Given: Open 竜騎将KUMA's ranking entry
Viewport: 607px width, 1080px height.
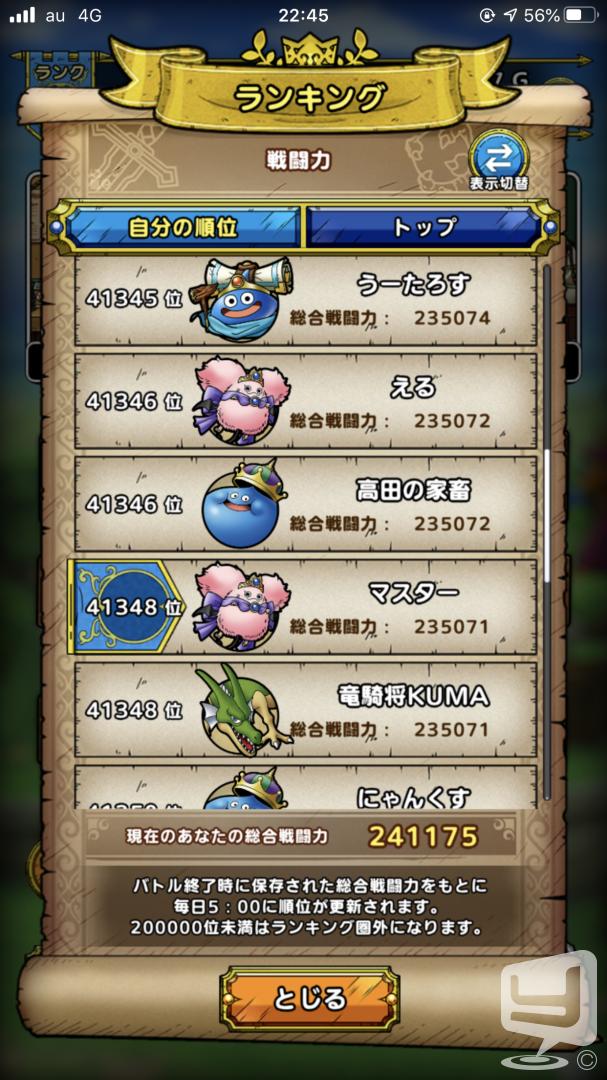Looking at the screenshot, I should click(305, 710).
